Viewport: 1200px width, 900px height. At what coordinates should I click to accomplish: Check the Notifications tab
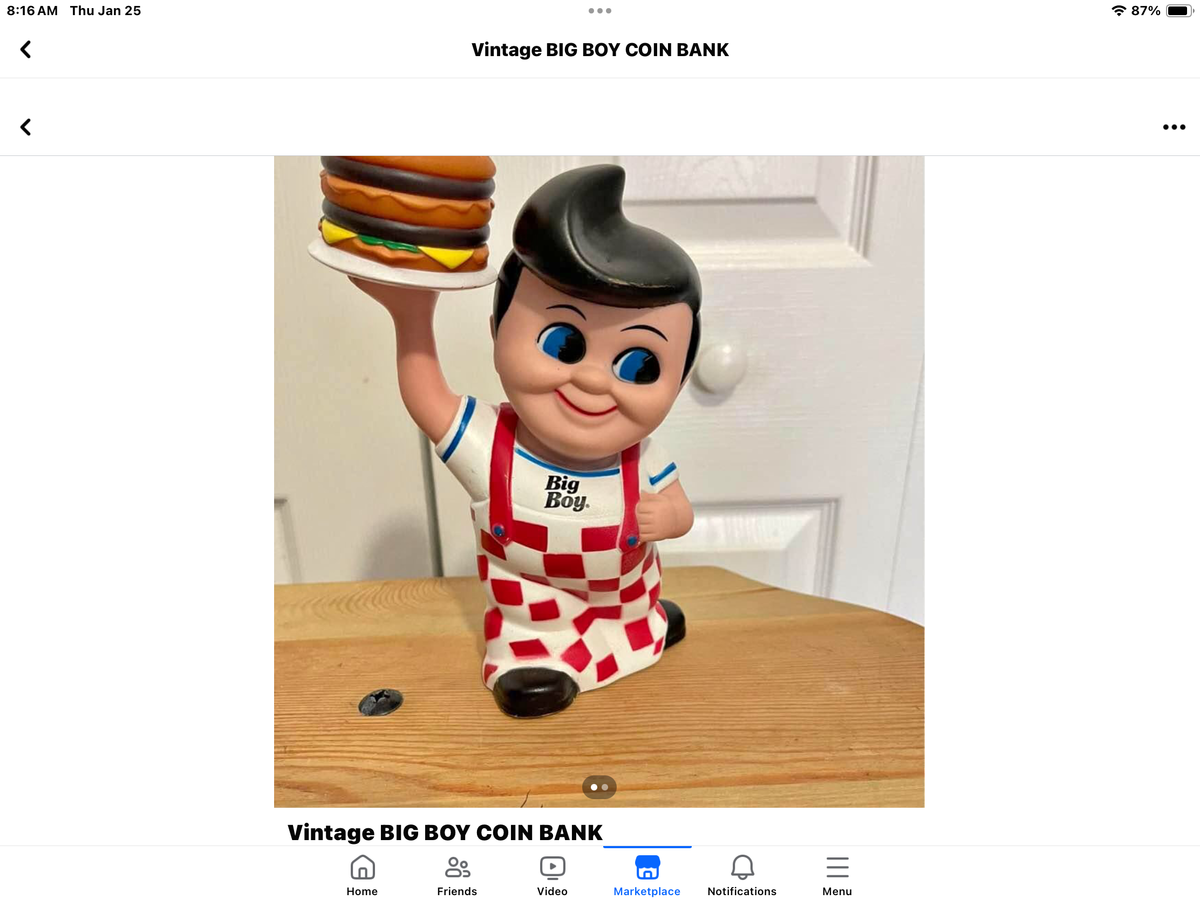(x=742, y=875)
